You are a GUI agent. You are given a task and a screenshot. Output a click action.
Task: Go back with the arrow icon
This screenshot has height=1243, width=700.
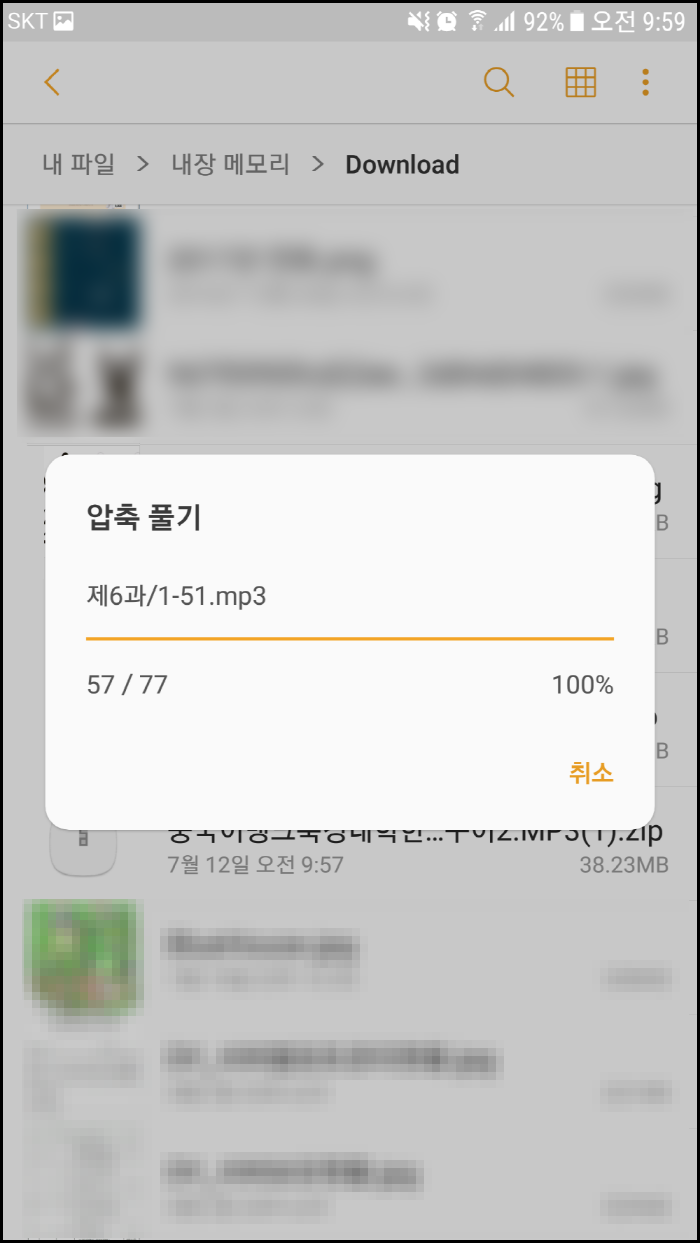(52, 82)
